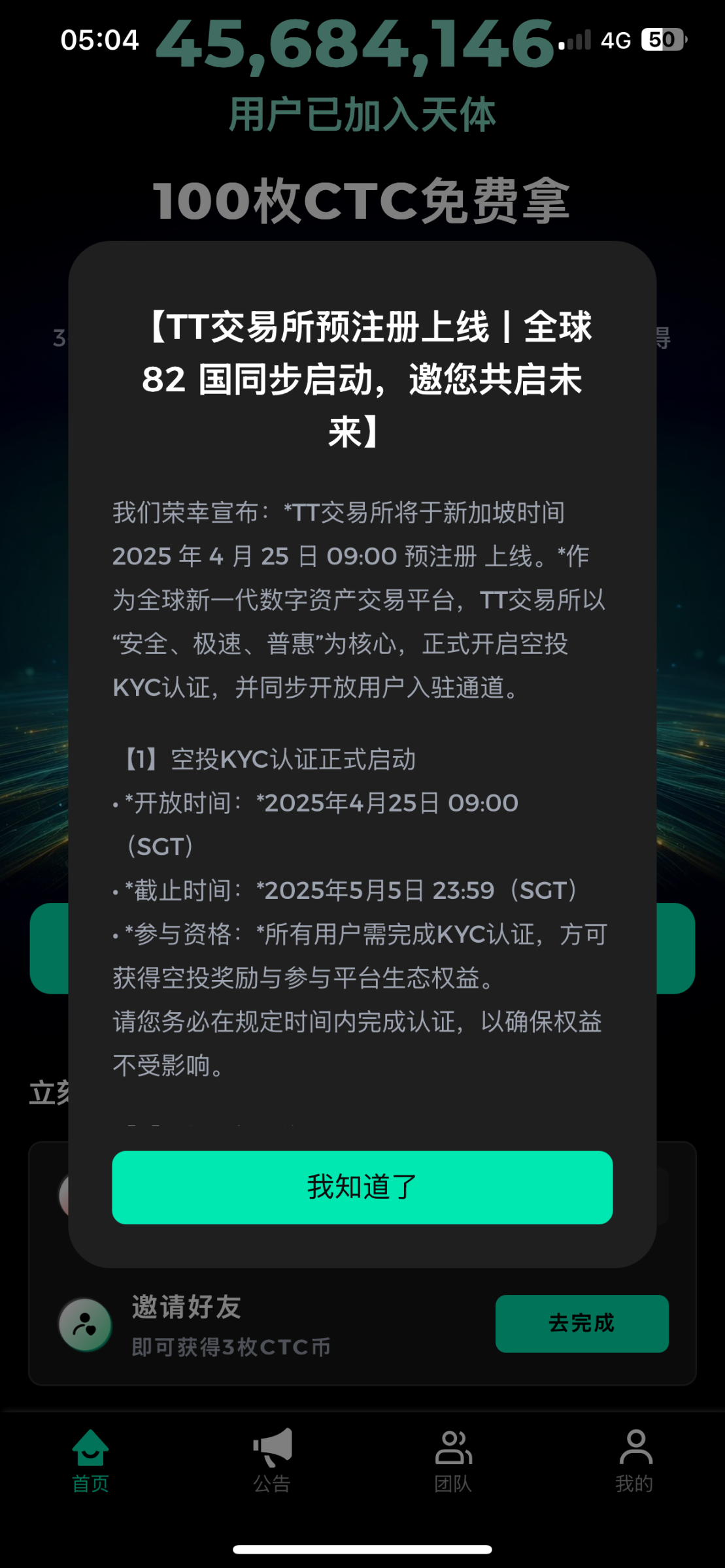Dismiss the dialog with 我知道了 button
The image size is (725, 1568).
pos(362,1187)
